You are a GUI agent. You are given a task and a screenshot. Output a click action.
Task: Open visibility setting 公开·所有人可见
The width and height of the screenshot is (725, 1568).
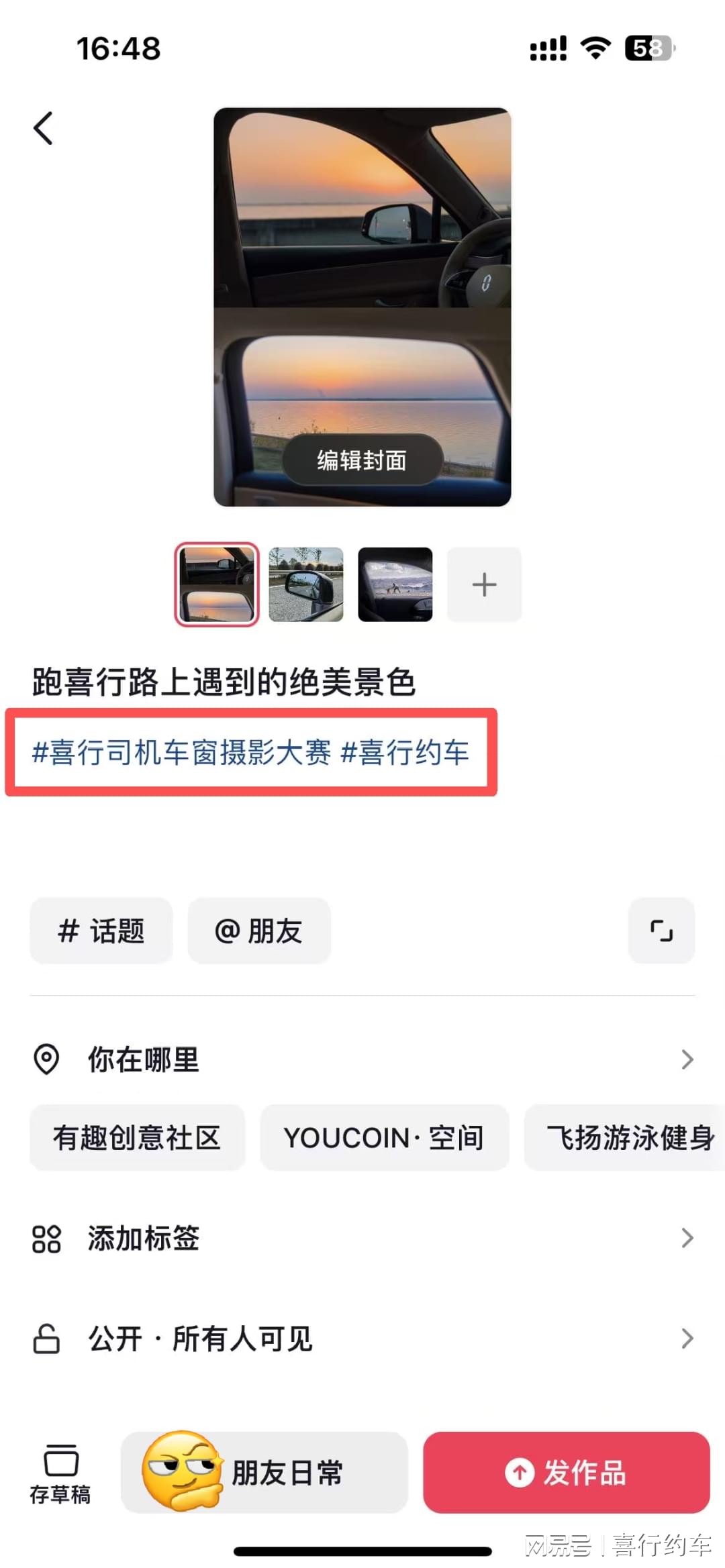[362, 1339]
